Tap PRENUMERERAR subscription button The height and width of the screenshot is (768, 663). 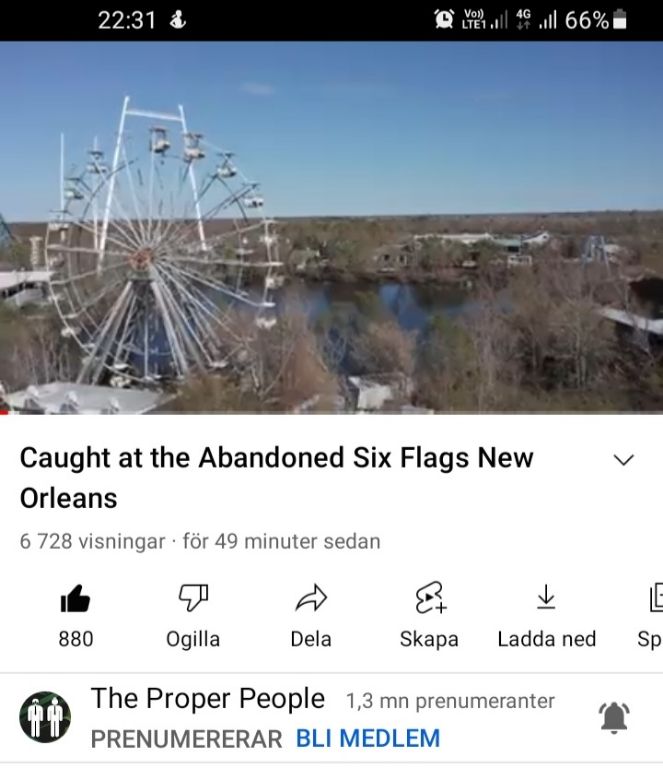pos(186,739)
